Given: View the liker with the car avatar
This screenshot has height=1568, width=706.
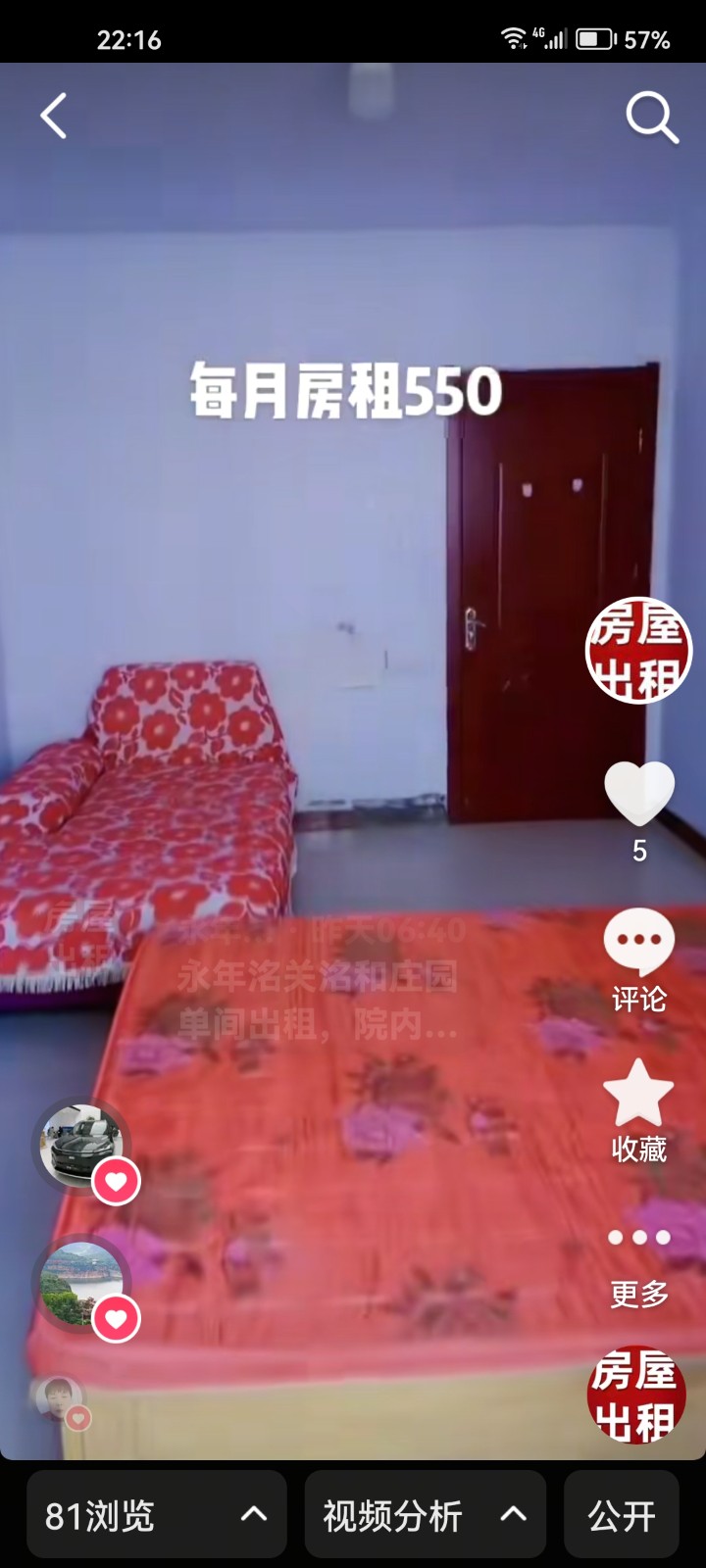Looking at the screenshot, I should pyautogui.click(x=80, y=1145).
